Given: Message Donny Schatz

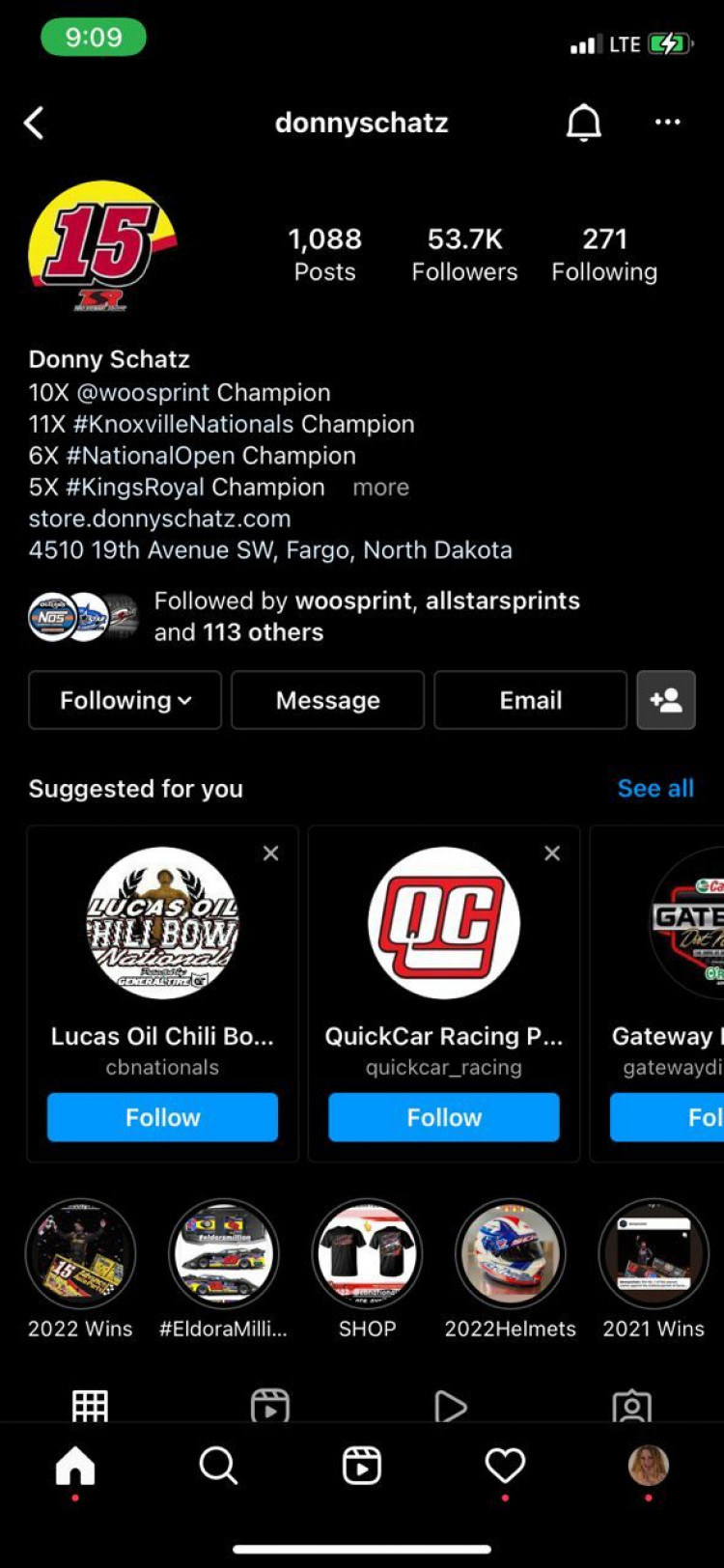Looking at the screenshot, I should (x=327, y=700).
